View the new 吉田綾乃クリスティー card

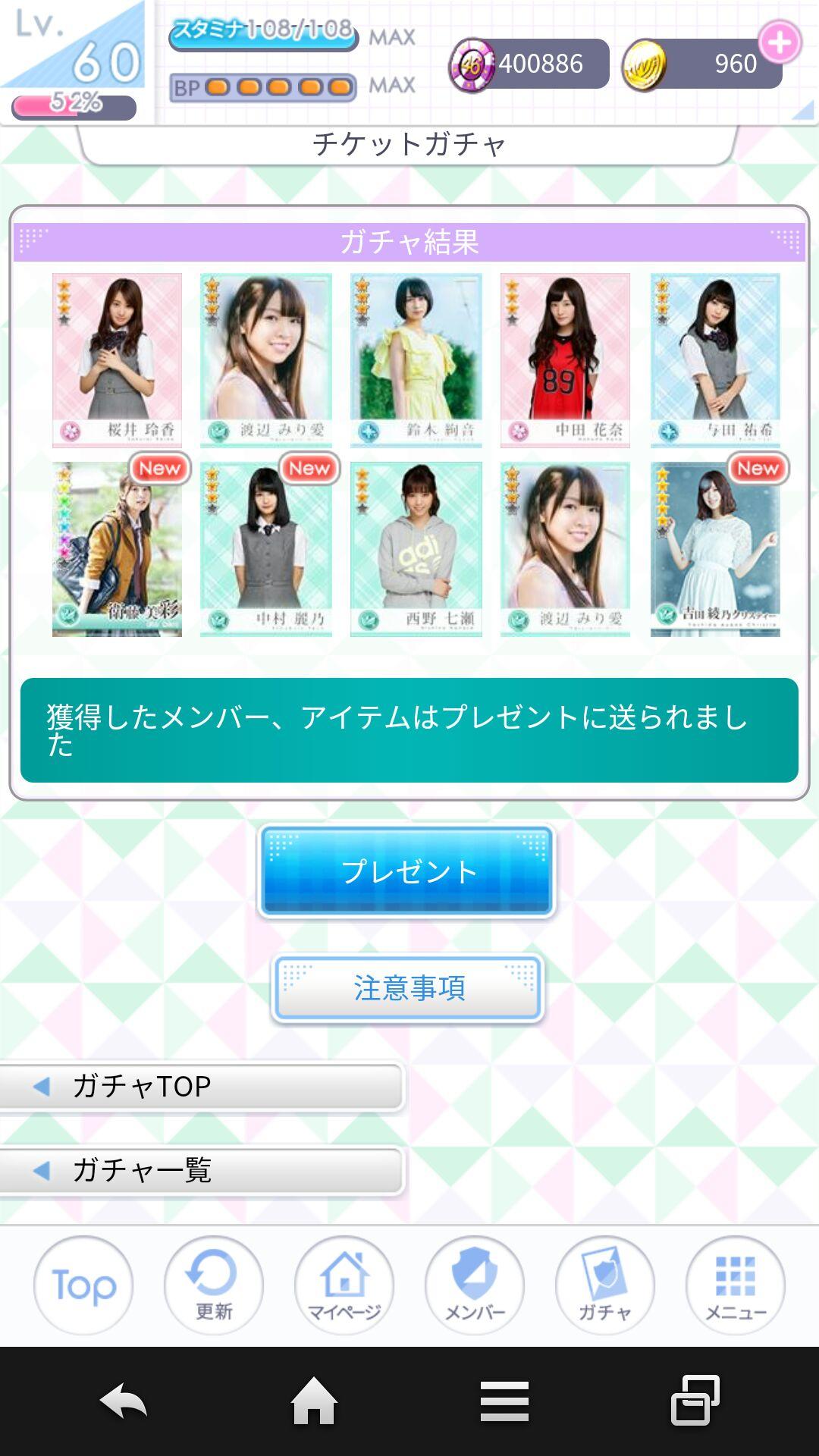pyautogui.click(x=715, y=549)
